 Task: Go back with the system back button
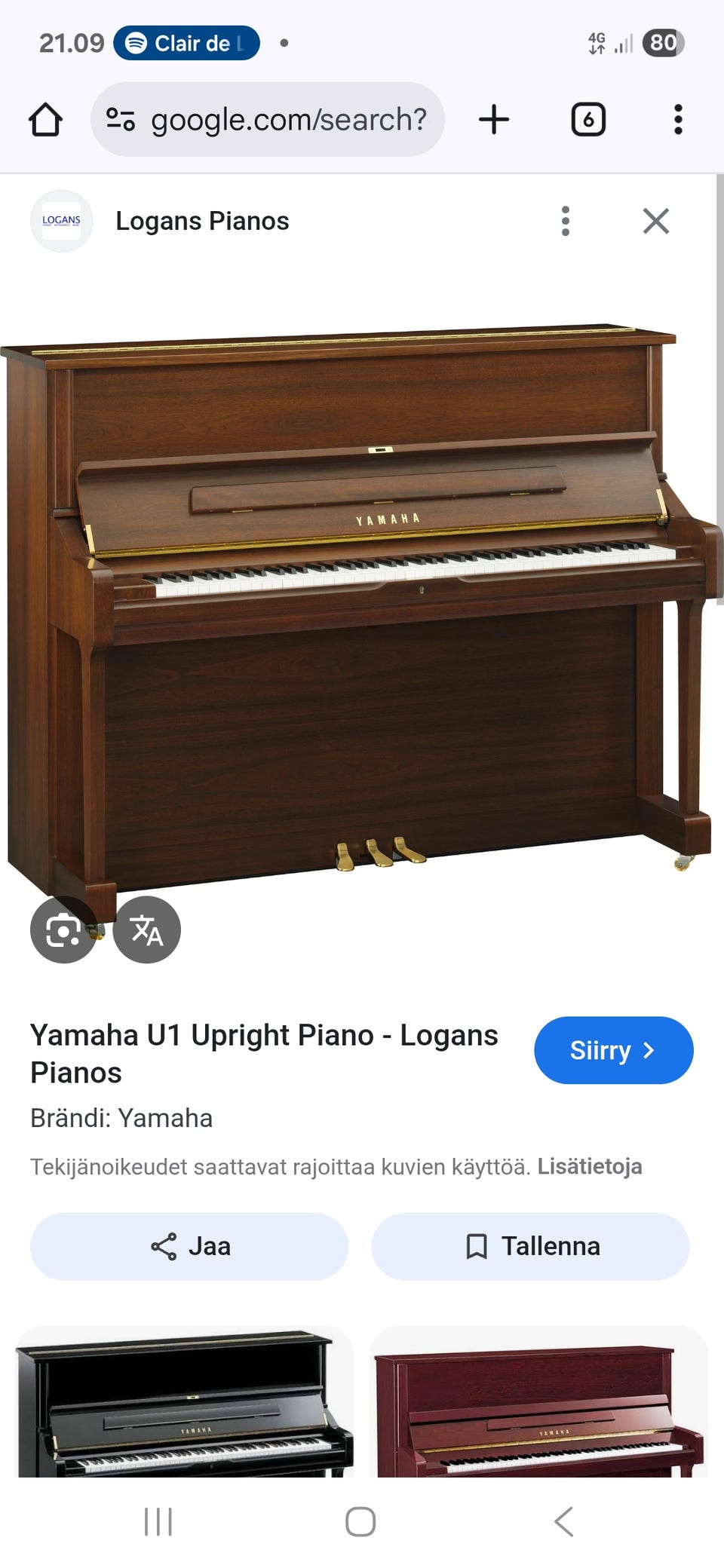coord(564,1521)
